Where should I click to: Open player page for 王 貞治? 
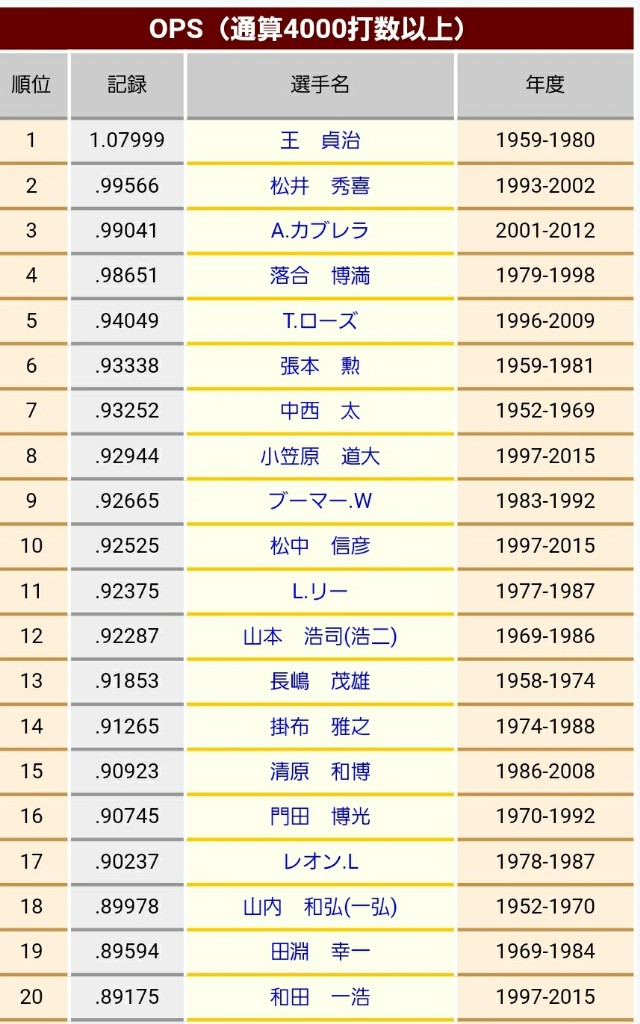[x=320, y=141]
